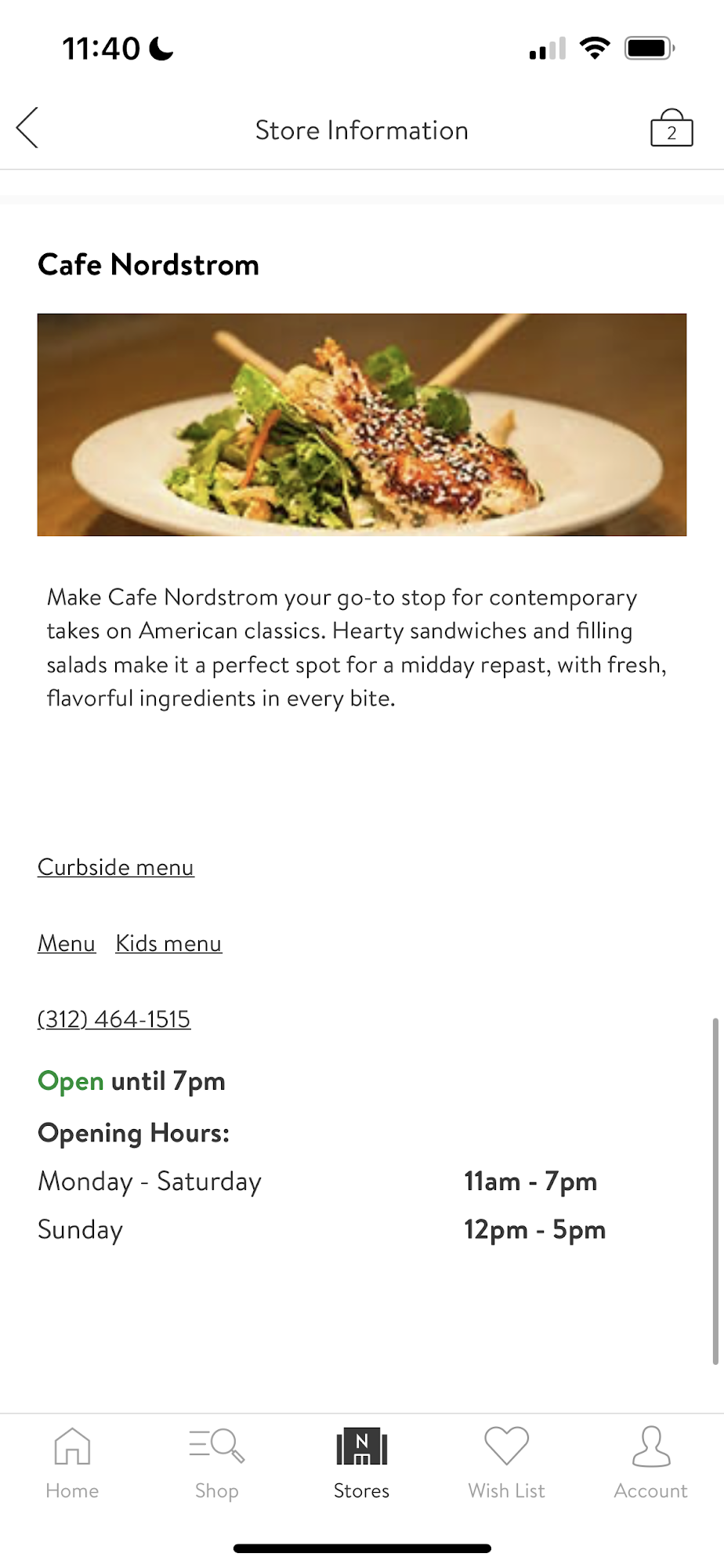The image size is (724, 1568).
Task: Open the shopping bag with 2 items
Action: pyautogui.click(x=671, y=129)
